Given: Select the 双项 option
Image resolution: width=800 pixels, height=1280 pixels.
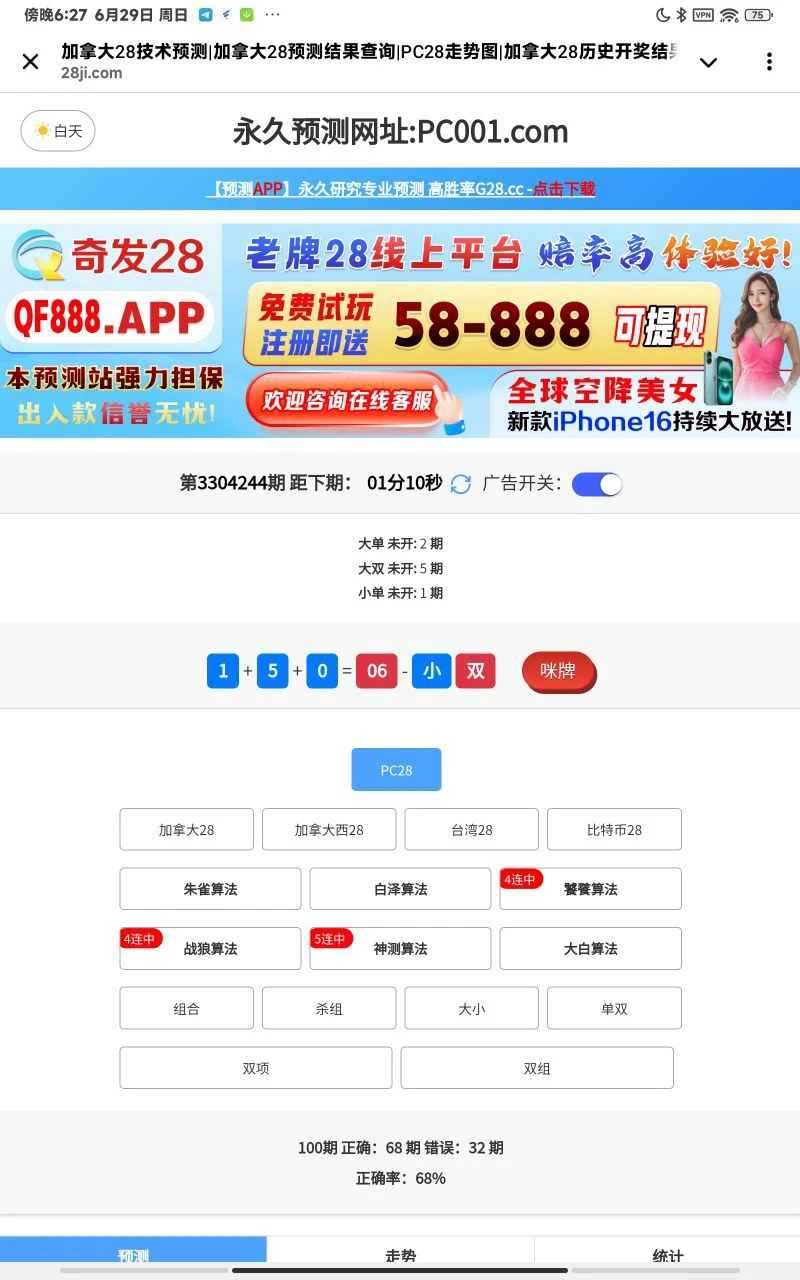Looking at the screenshot, I should pyautogui.click(x=256, y=1068).
